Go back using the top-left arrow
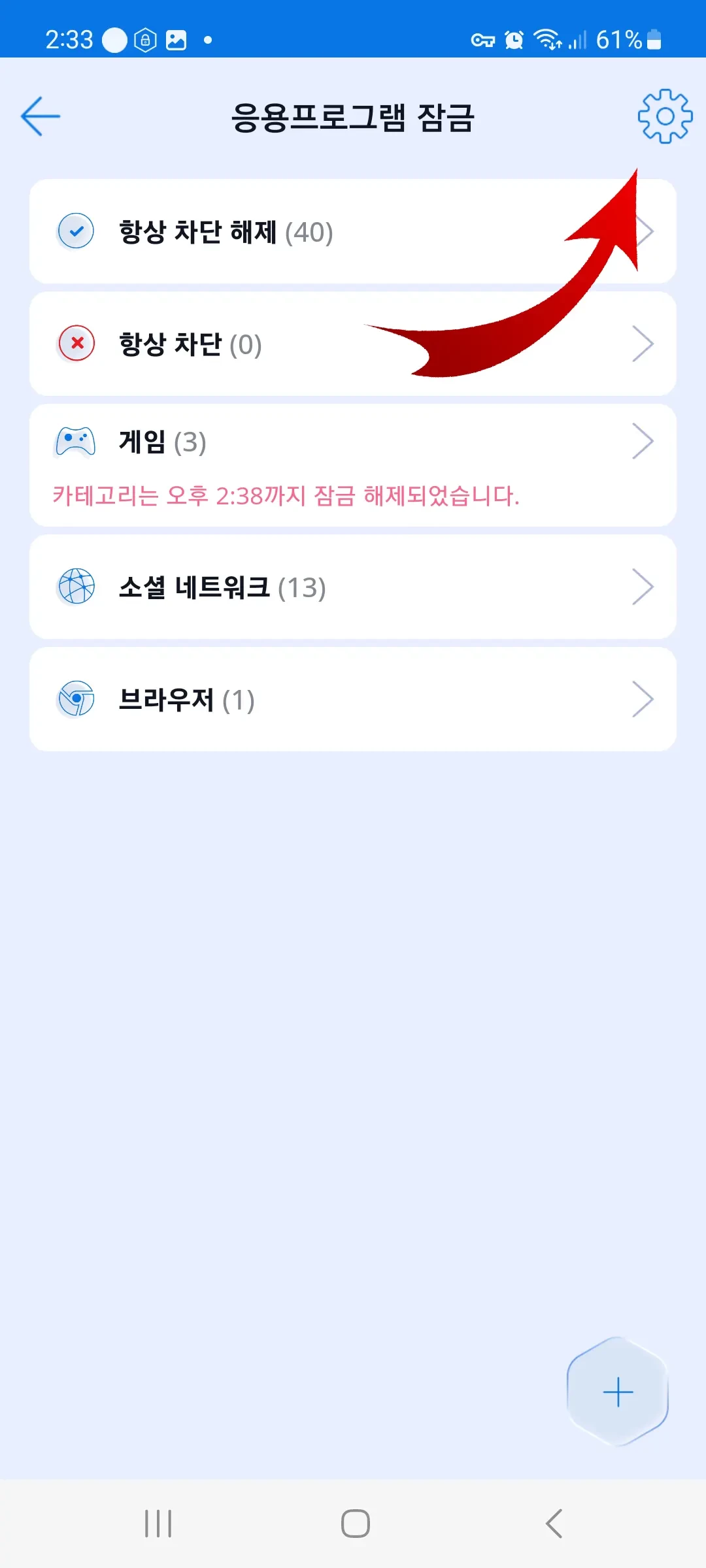 coord(41,116)
